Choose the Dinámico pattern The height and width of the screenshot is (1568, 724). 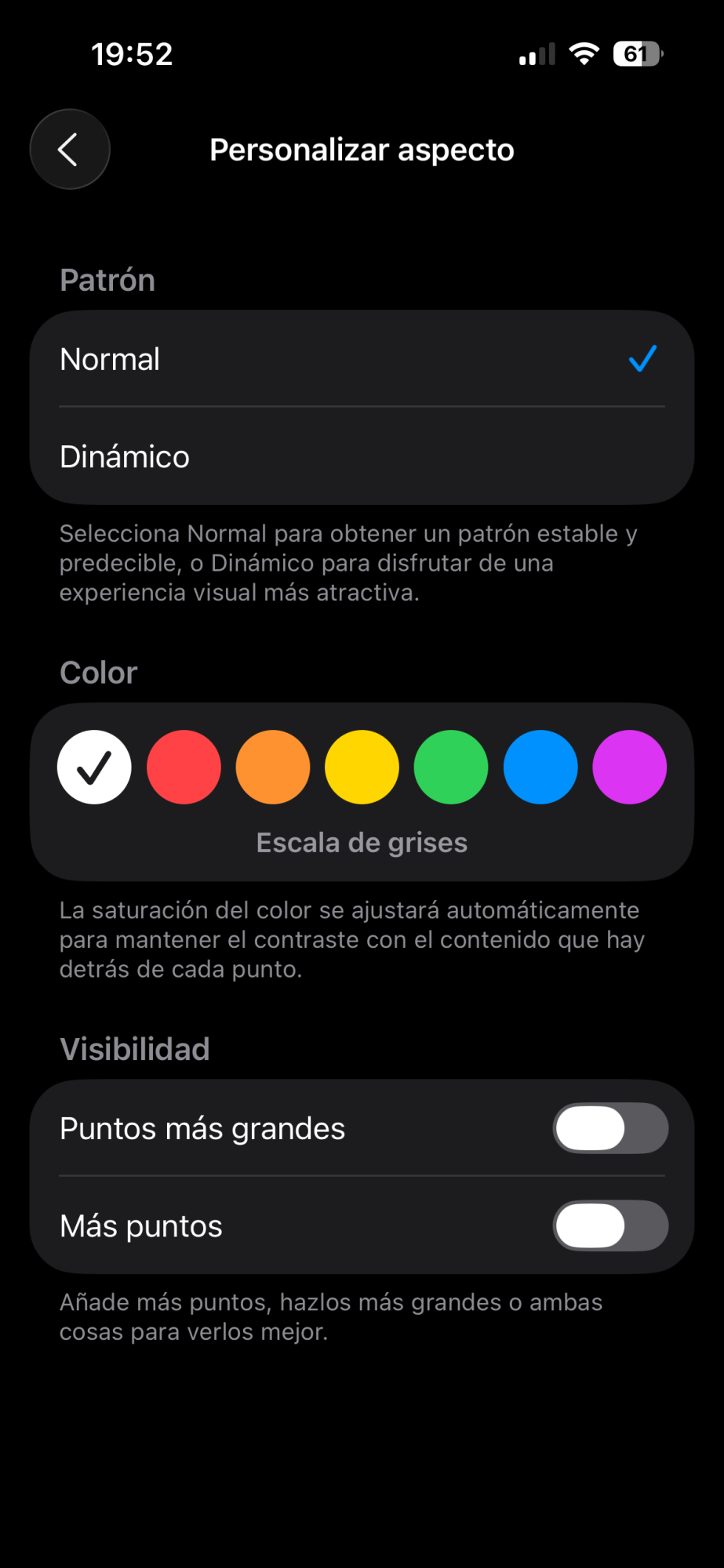click(x=361, y=456)
